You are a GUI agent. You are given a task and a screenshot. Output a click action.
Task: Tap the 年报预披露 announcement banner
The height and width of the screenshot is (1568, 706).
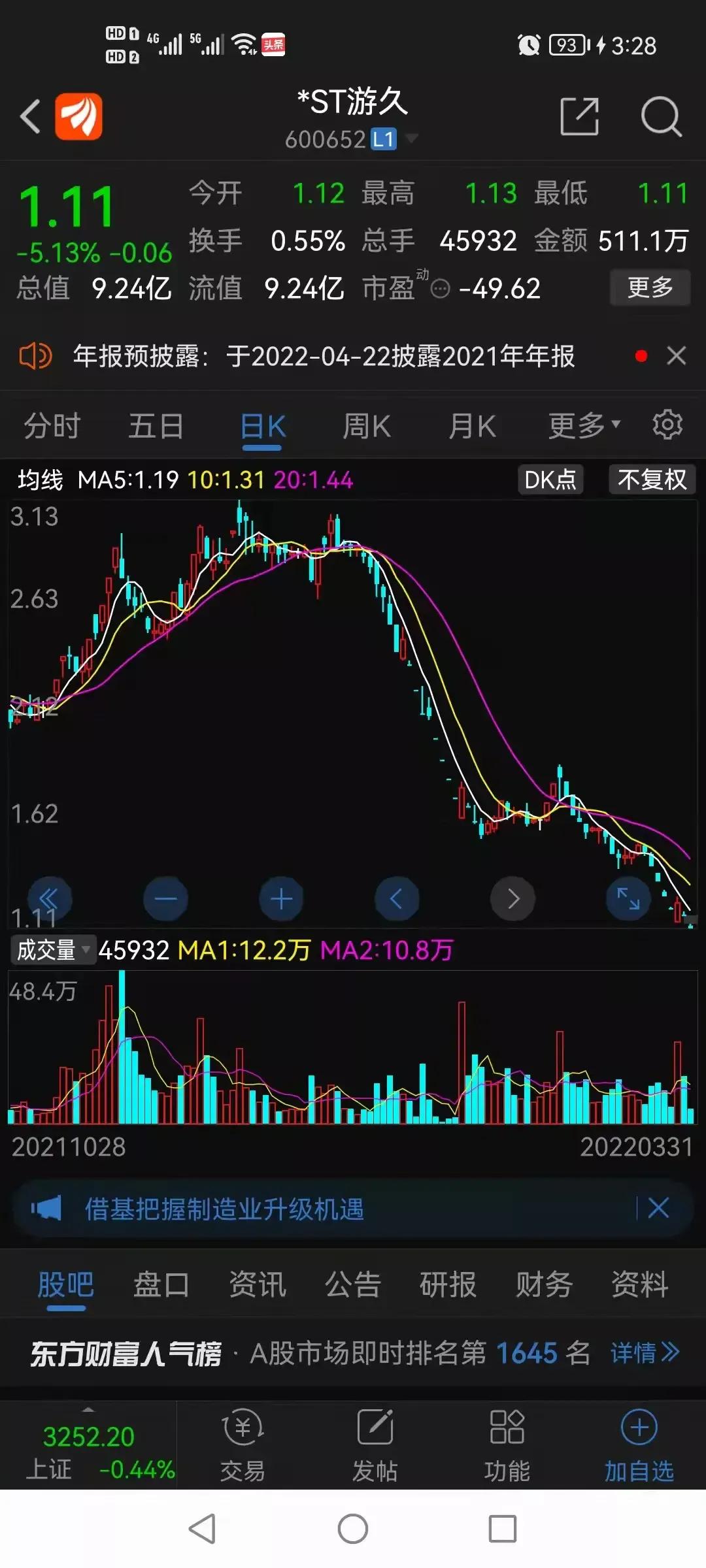click(x=322, y=357)
